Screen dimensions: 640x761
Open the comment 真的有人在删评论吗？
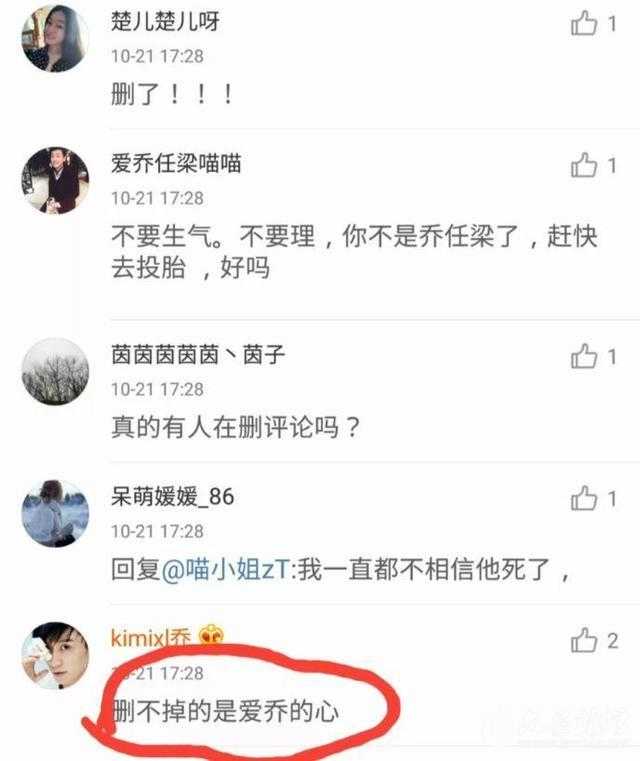pyautogui.click(x=235, y=428)
